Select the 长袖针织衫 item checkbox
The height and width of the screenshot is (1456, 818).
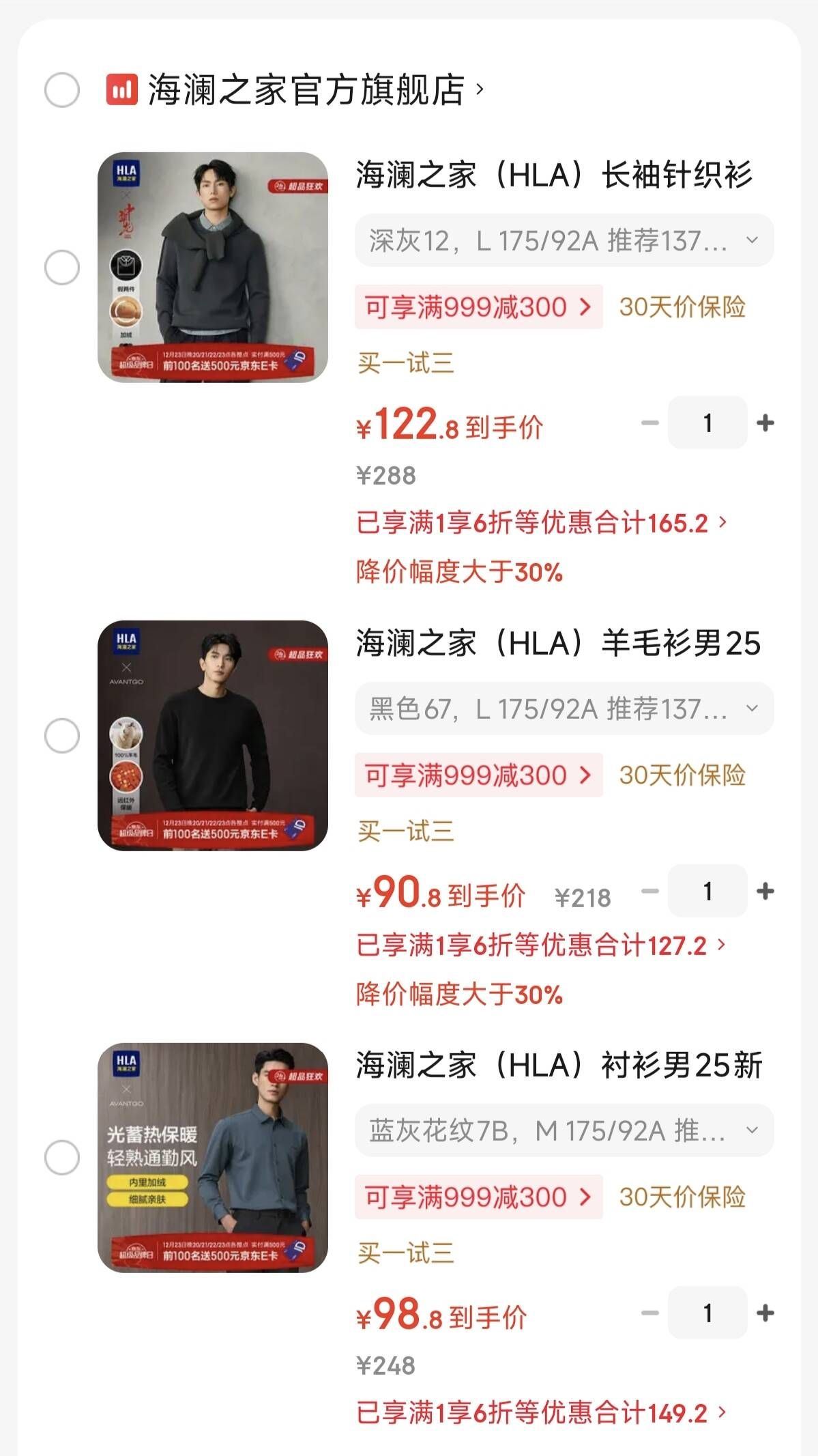click(62, 268)
